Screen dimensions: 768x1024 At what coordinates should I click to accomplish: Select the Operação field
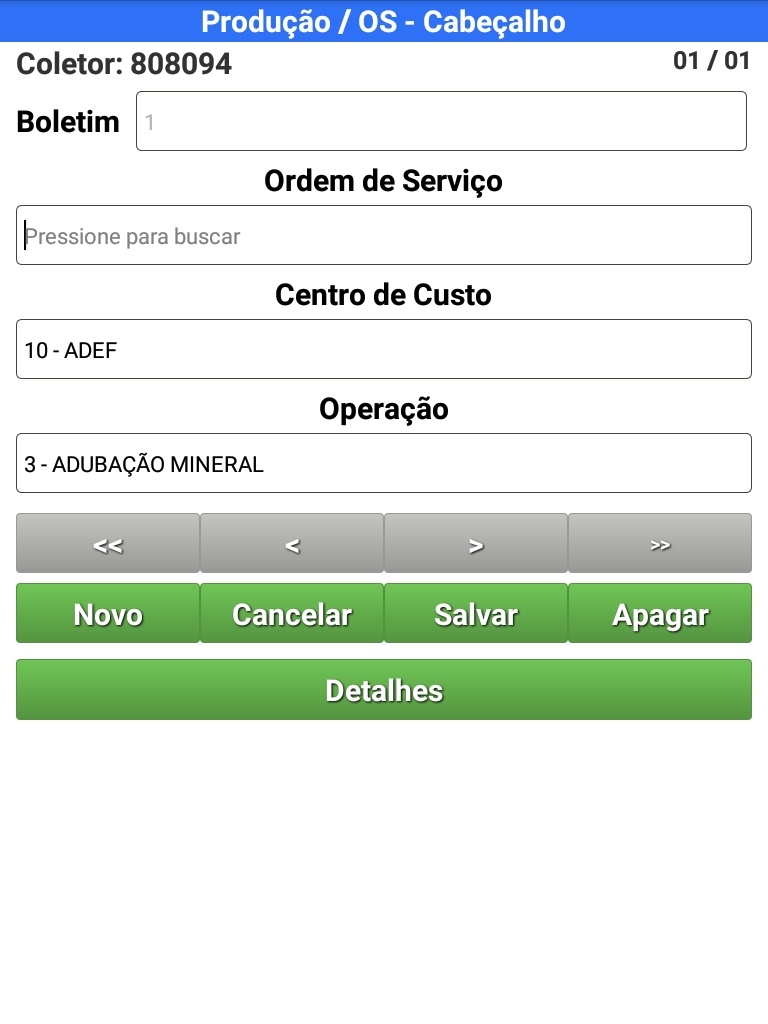384,463
